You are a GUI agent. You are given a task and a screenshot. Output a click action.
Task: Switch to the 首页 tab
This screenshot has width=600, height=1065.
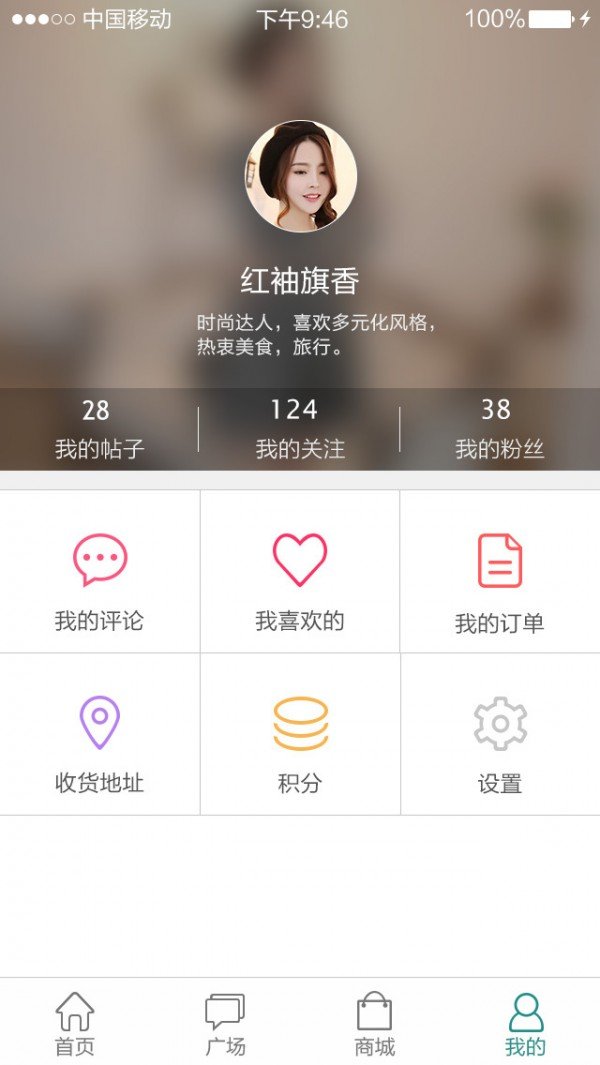point(75,1024)
